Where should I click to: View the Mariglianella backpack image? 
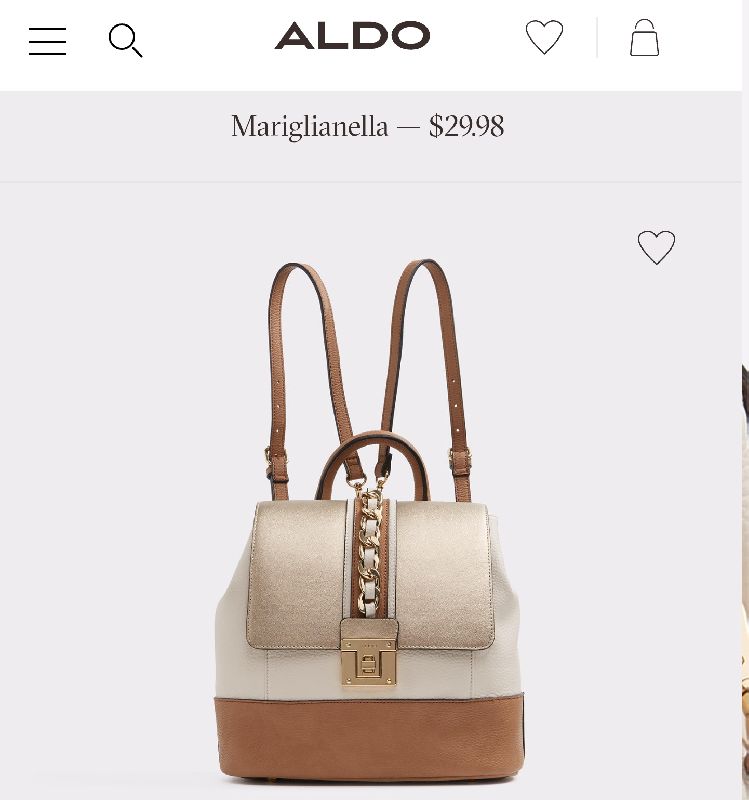tap(369, 520)
